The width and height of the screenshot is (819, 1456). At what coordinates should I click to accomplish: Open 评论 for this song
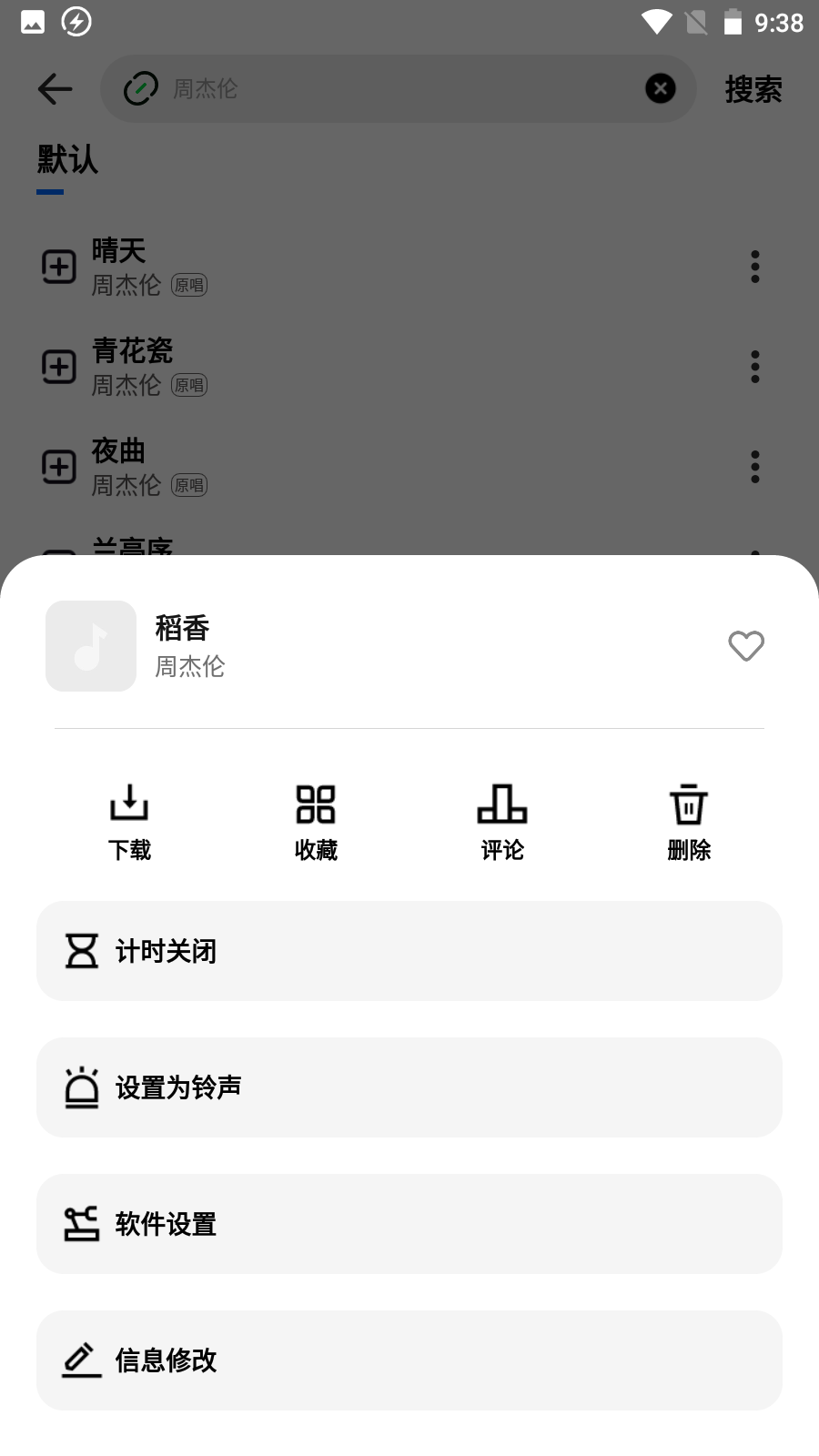tap(502, 822)
